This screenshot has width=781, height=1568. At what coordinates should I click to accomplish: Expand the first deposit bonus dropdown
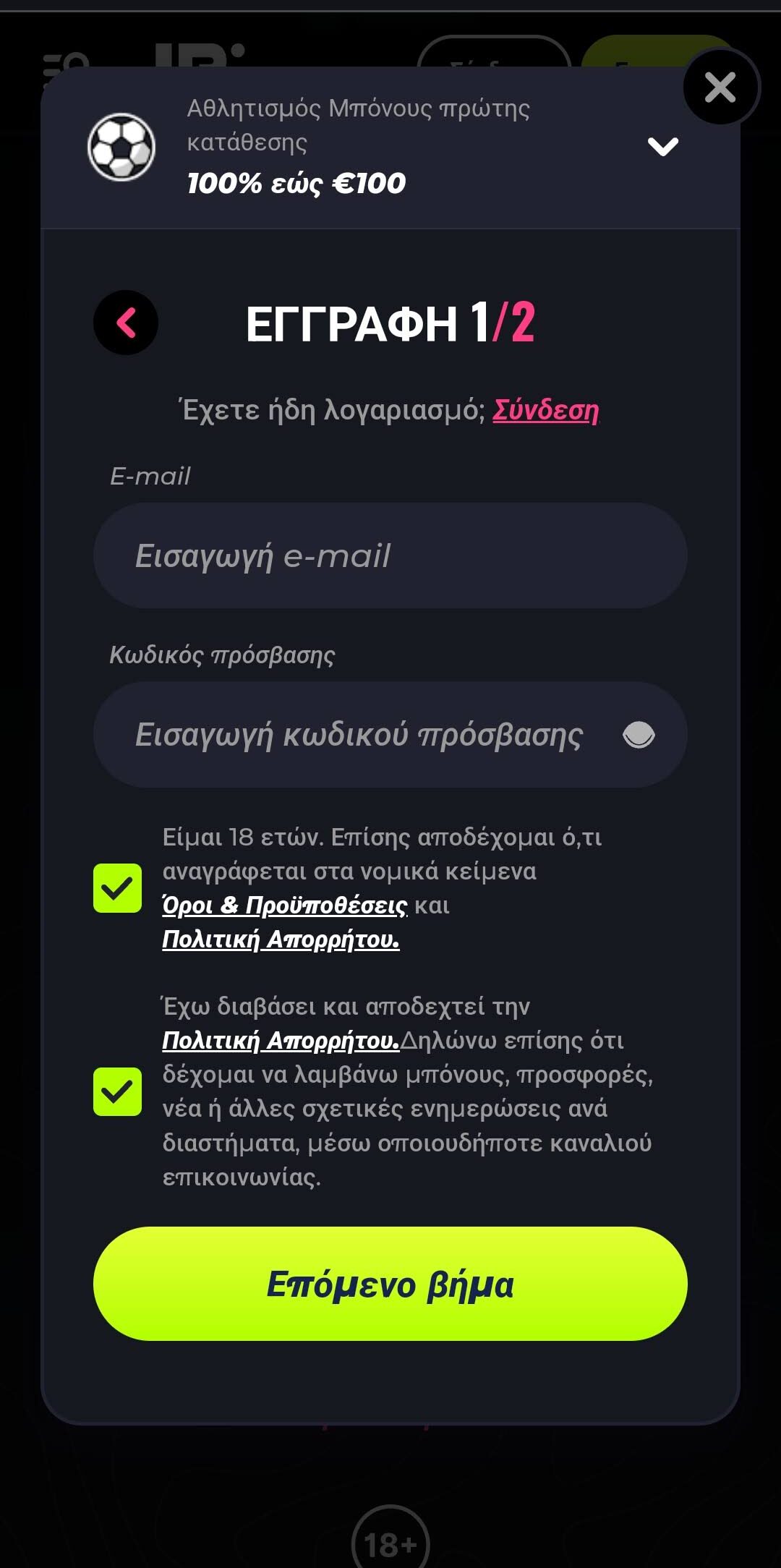662,147
